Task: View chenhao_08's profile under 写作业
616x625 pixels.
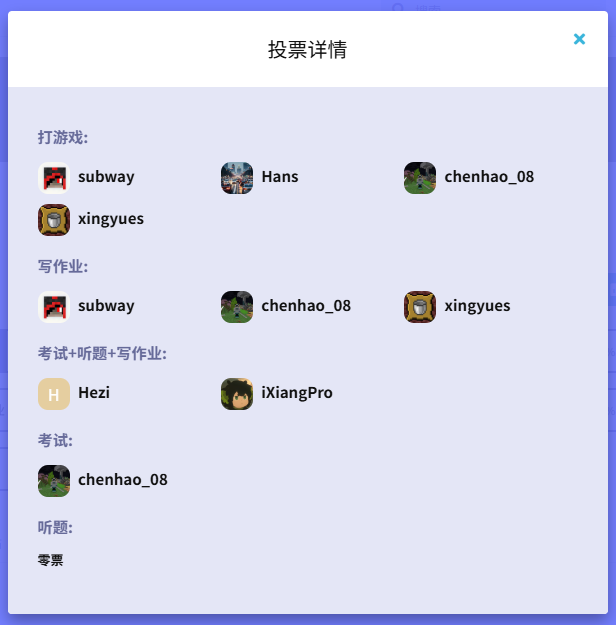Action: pos(305,306)
